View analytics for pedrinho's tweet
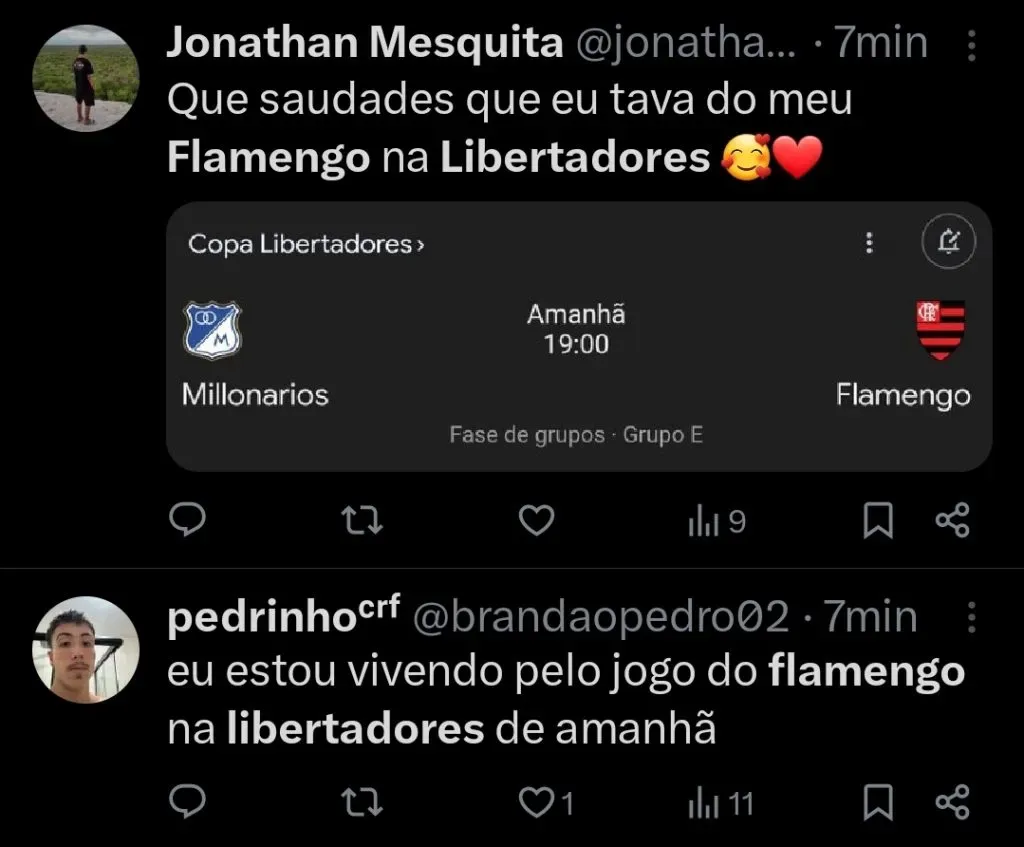Viewport: 1024px width, 847px height. [720, 802]
